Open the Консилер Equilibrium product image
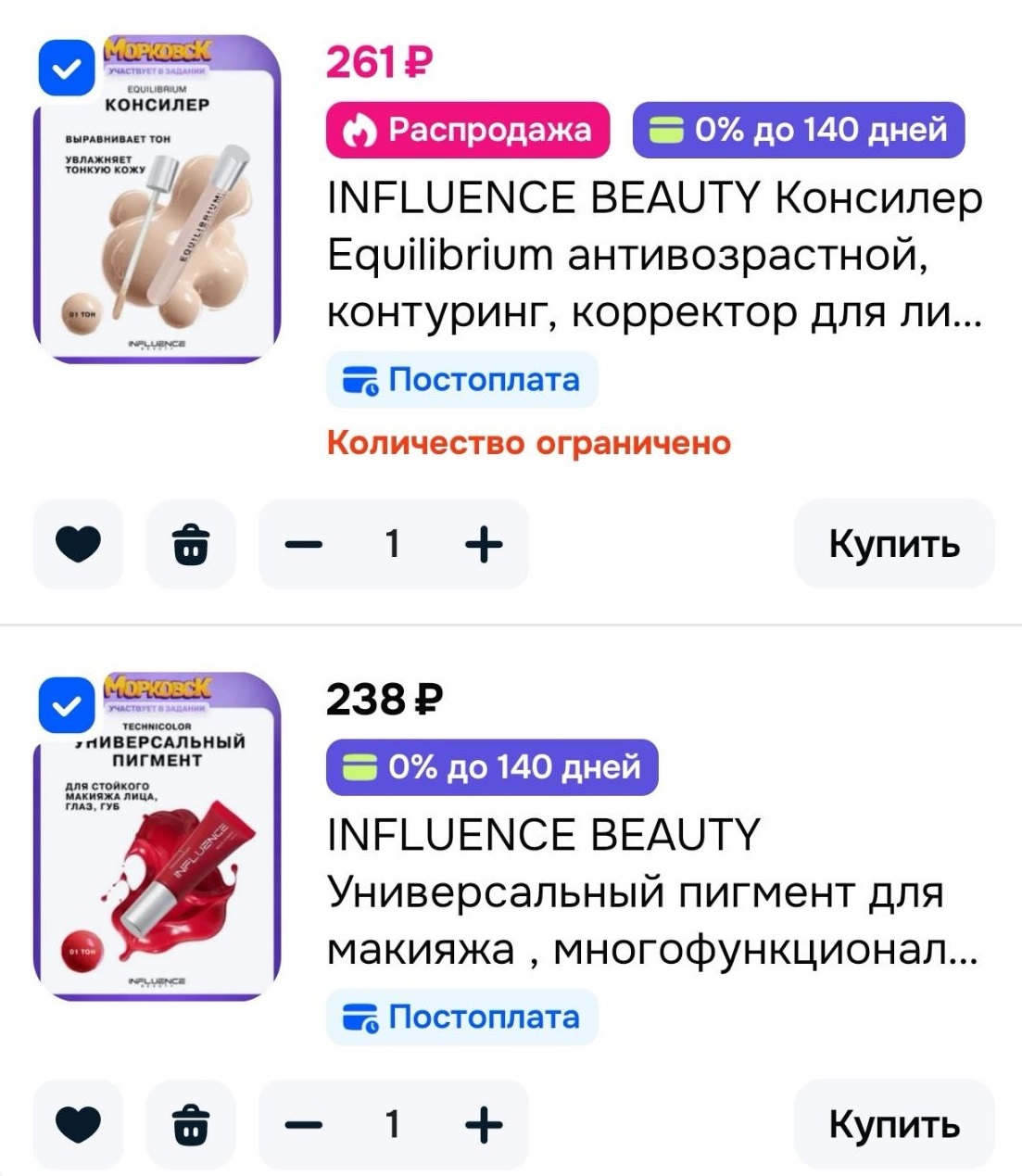This screenshot has width=1022, height=1176. pyautogui.click(x=158, y=222)
